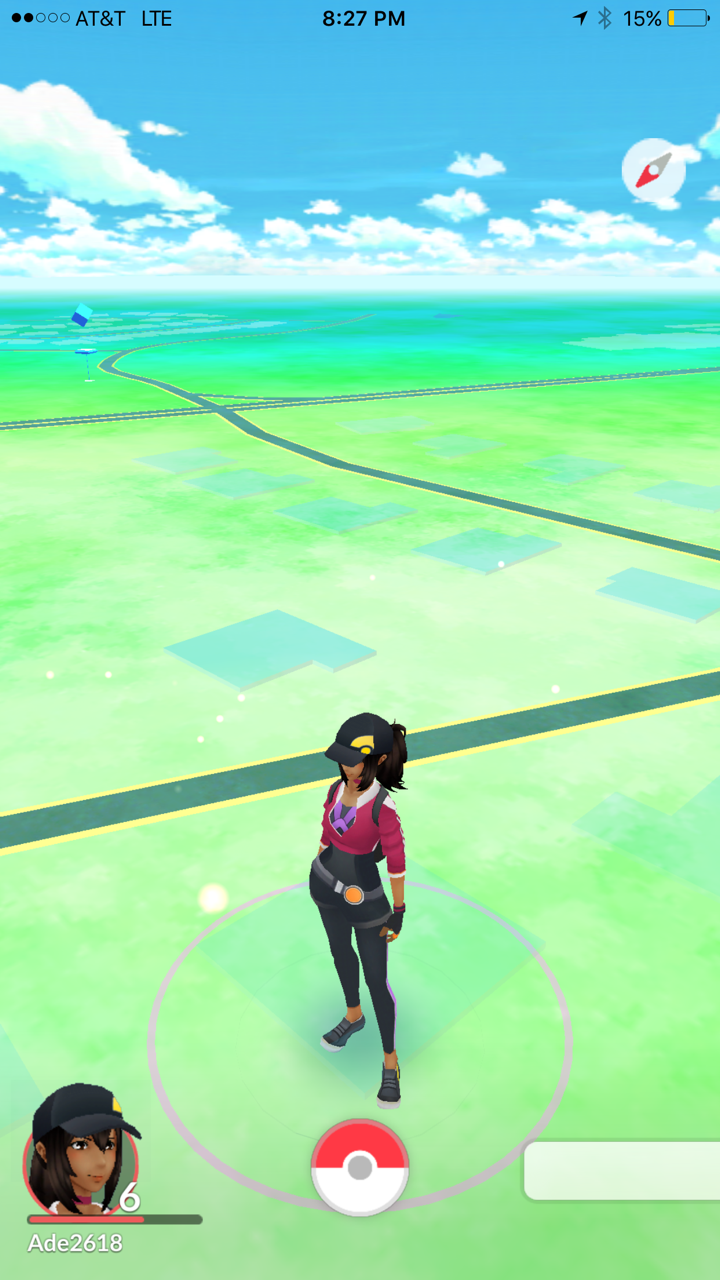The image size is (720, 1280).
Task: Open trainer profile for Ade2618
Action: tap(82, 1152)
